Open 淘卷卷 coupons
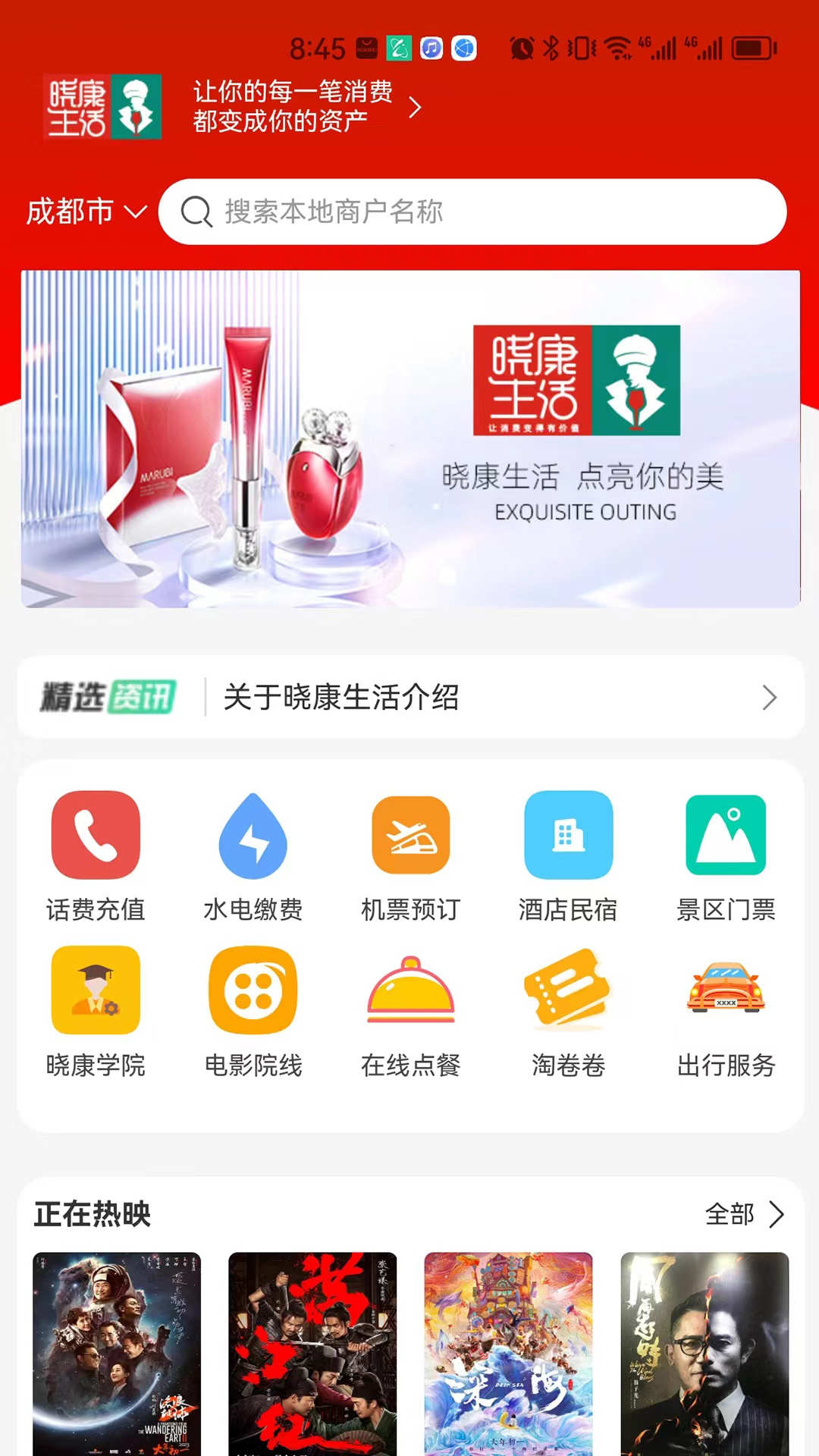 pyautogui.click(x=568, y=1012)
